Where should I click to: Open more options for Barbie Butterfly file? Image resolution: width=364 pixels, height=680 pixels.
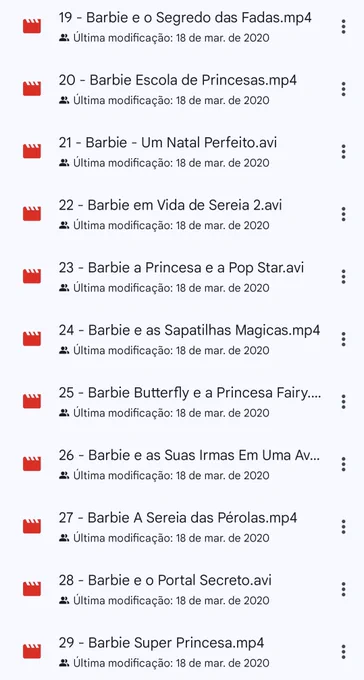click(x=343, y=402)
